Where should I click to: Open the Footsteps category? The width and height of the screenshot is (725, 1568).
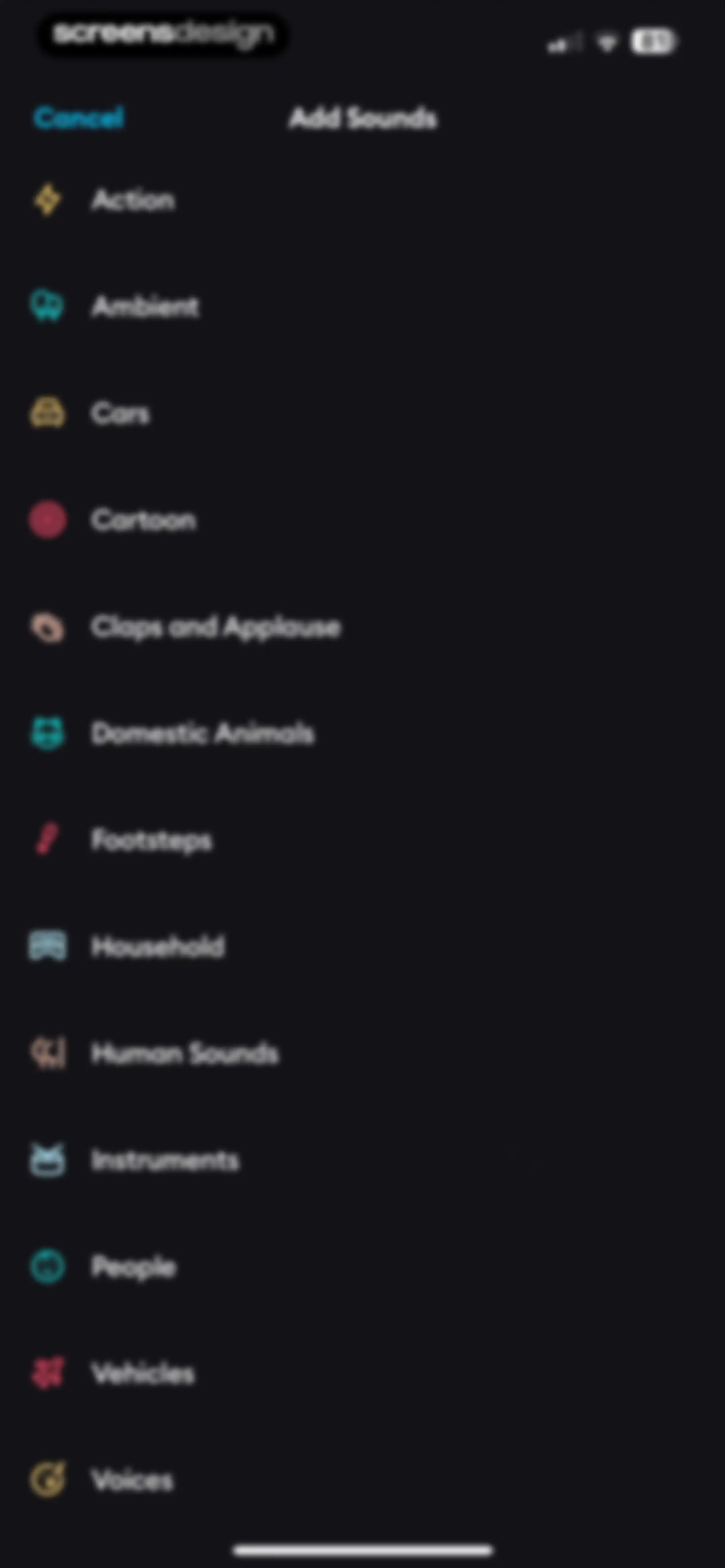pyautogui.click(x=362, y=840)
